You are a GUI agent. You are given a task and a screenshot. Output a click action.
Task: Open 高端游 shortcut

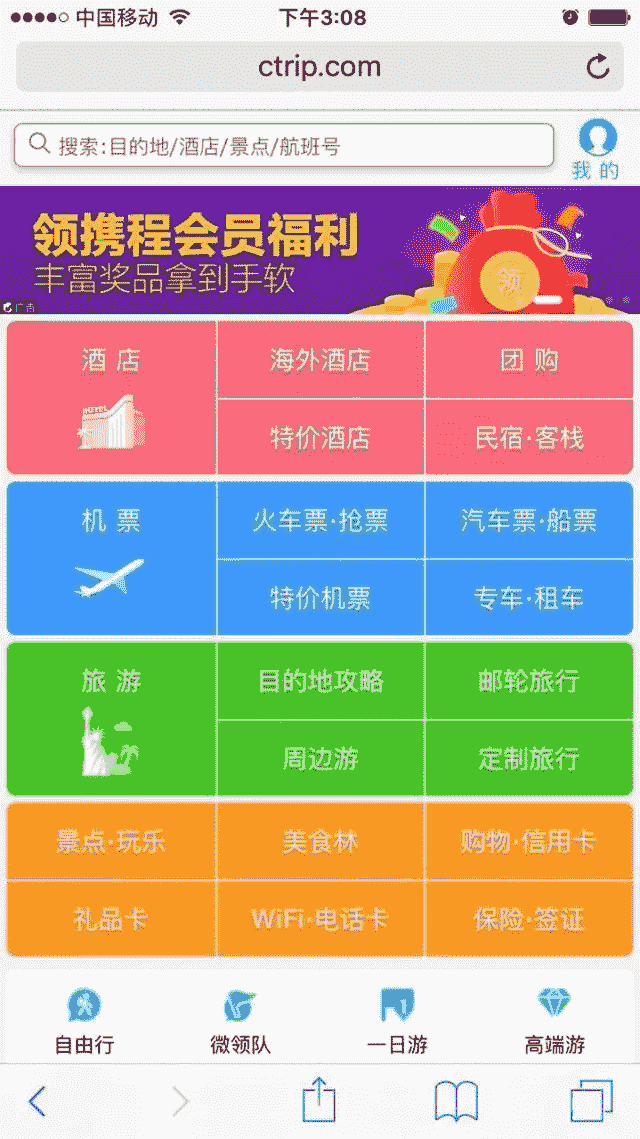[554, 1021]
